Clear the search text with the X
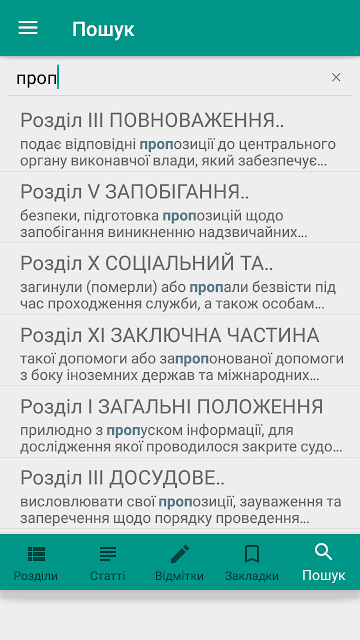 pos(336,77)
